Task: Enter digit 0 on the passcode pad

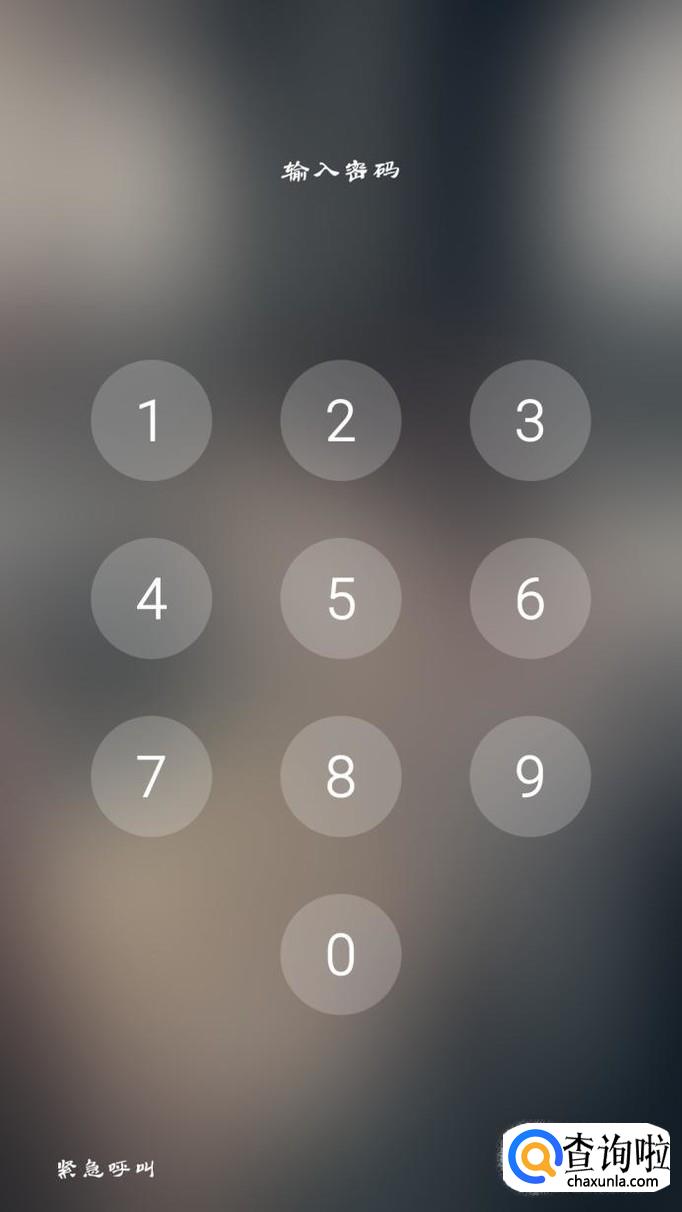Action: pyautogui.click(x=340, y=954)
